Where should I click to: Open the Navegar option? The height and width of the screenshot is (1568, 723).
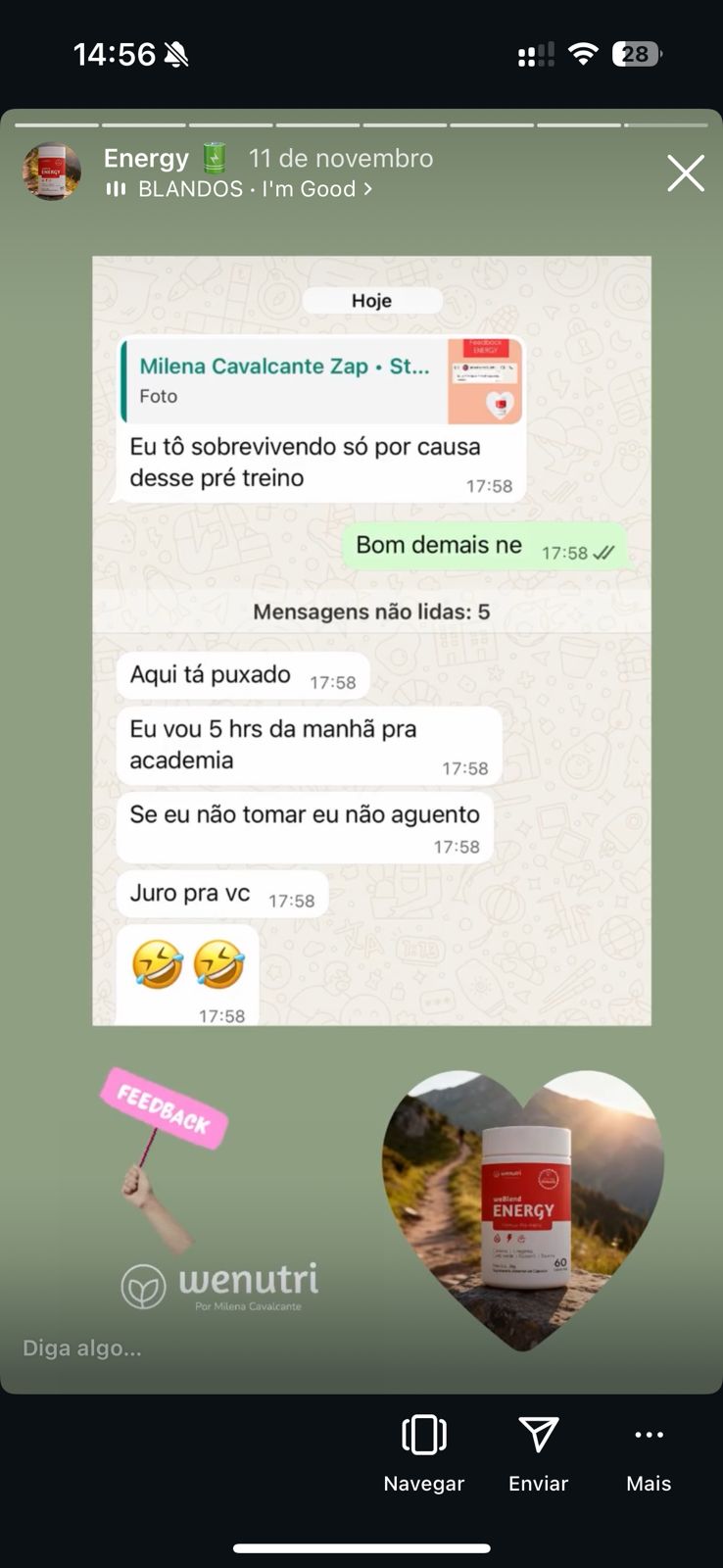(x=423, y=1452)
